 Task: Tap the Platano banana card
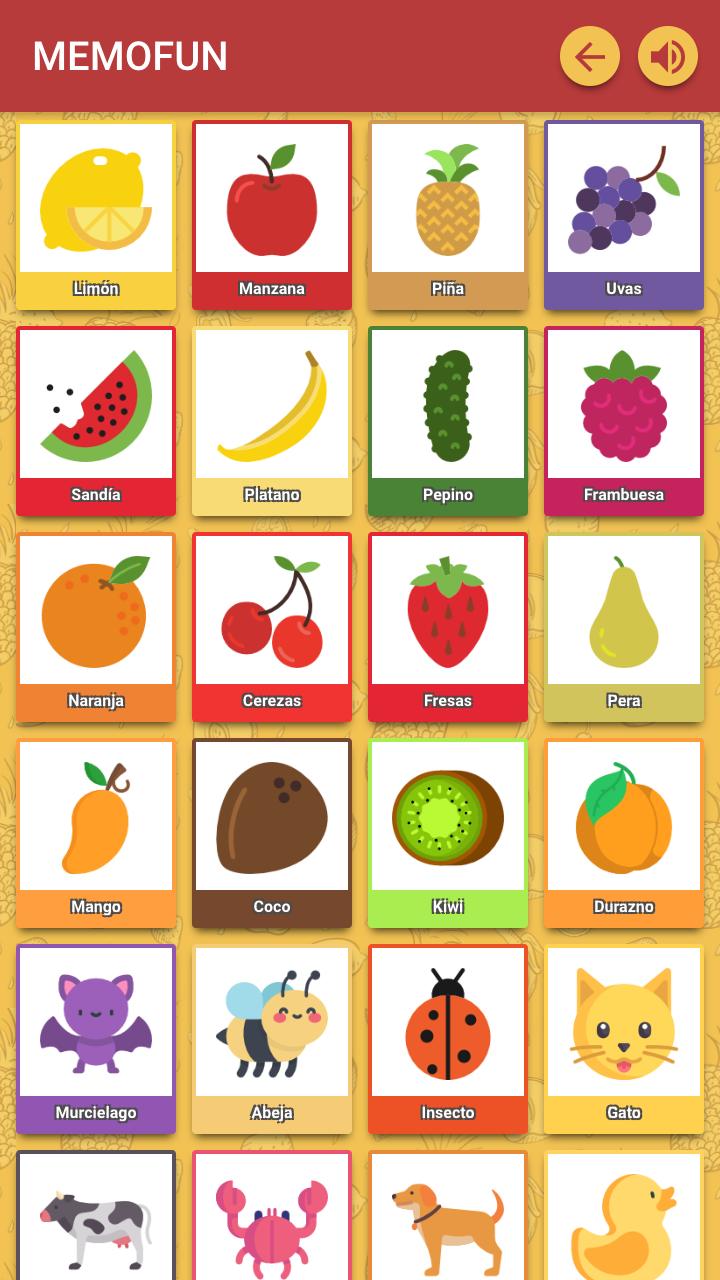pos(272,421)
